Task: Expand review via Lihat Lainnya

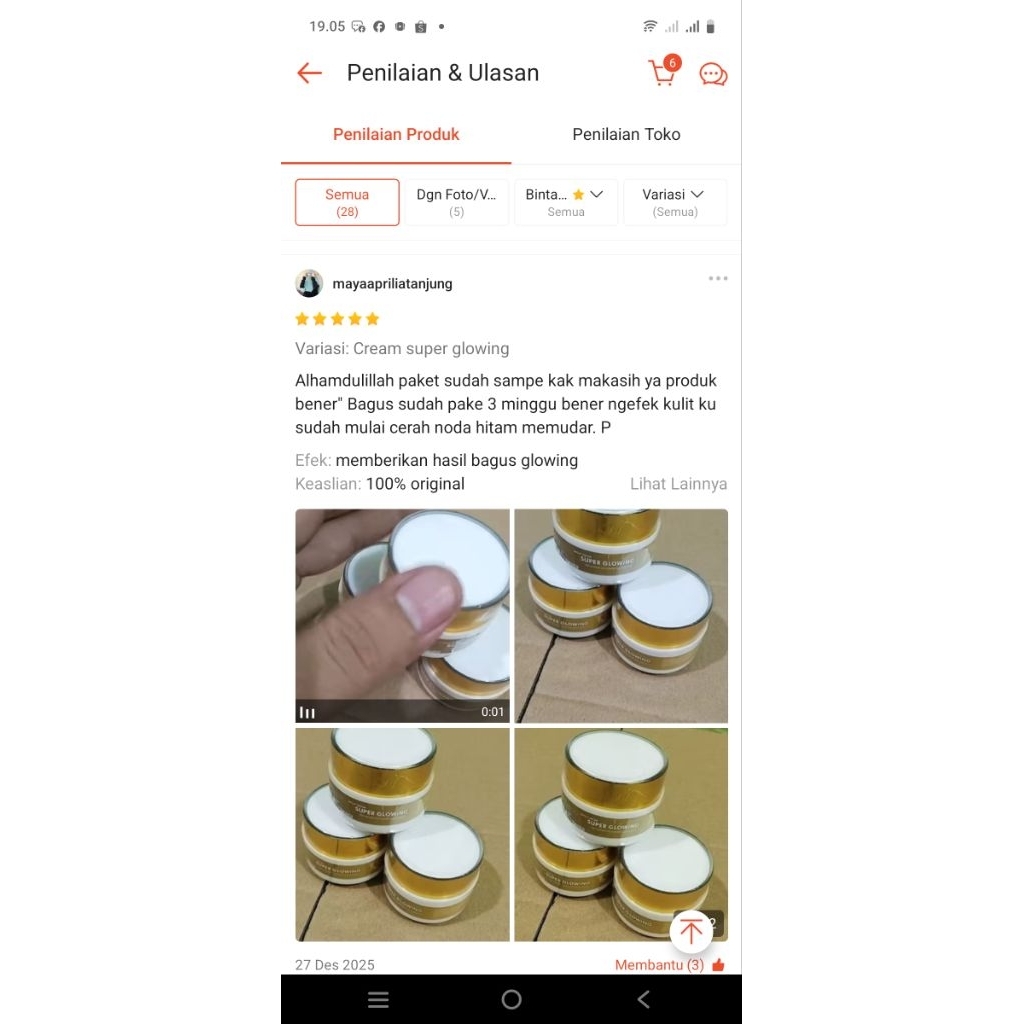Action: 678,484
